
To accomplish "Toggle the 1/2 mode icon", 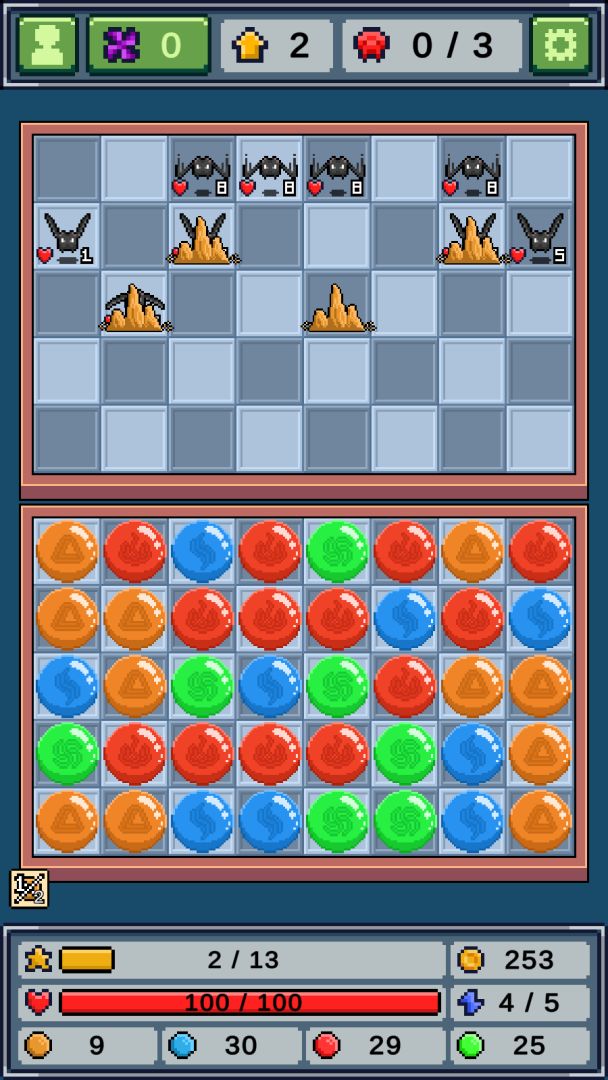I will click(x=29, y=888).
